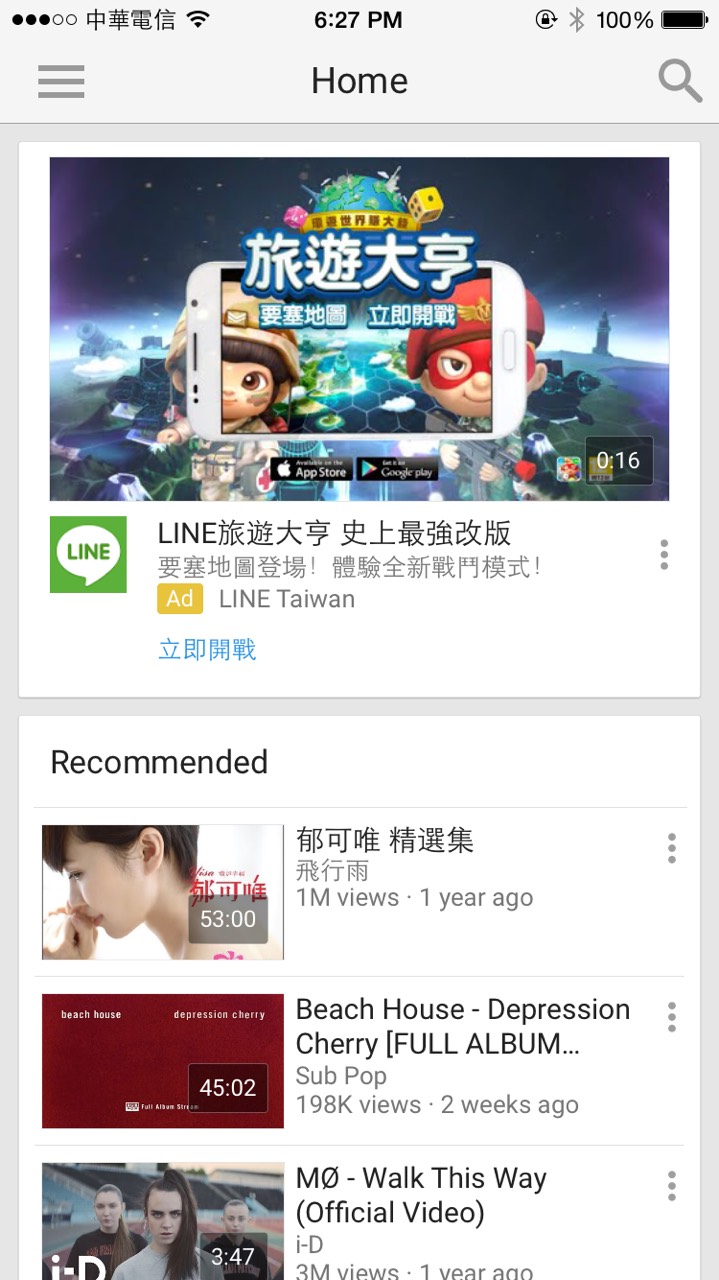Watch MØ - Walk This Way video
The image size is (719, 1280).
163,1222
